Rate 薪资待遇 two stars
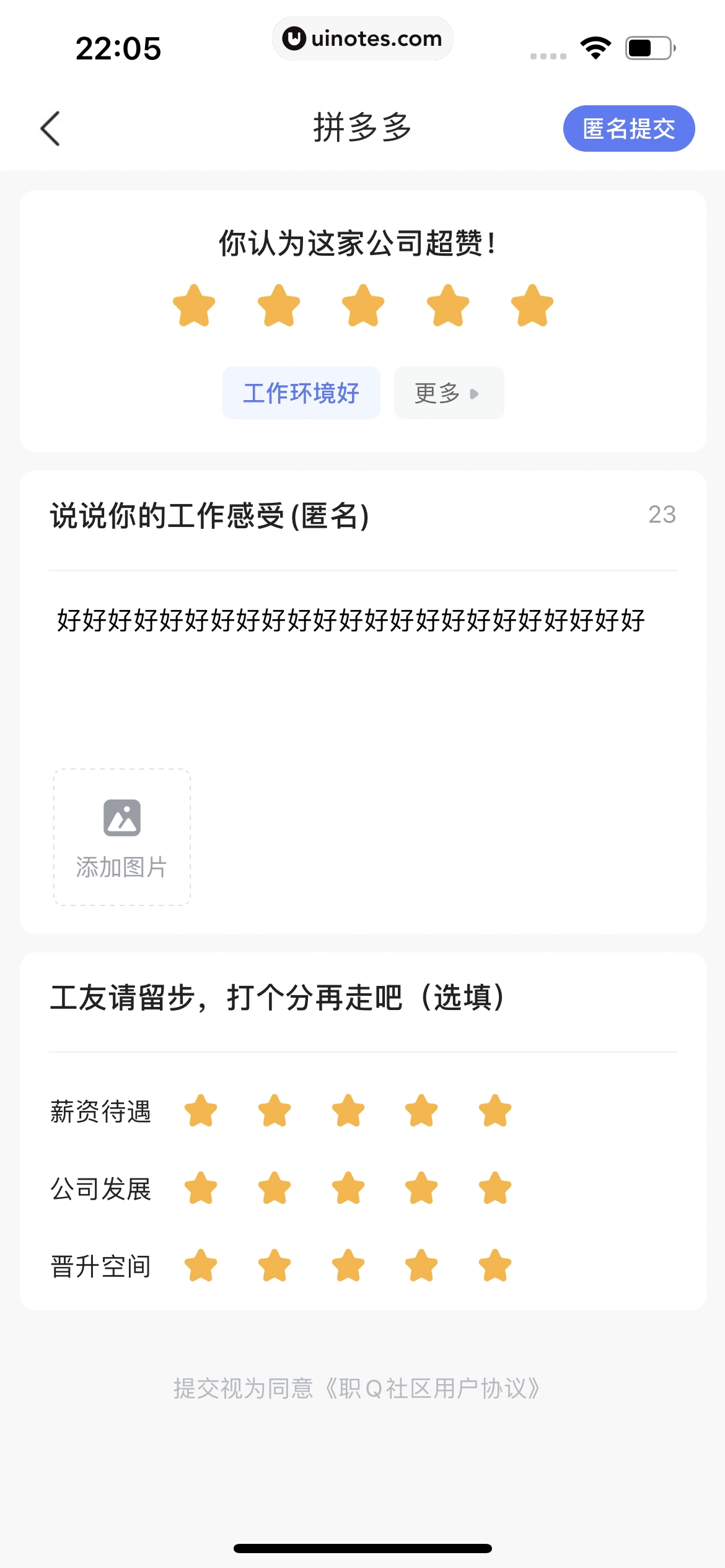This screenshot has height=1568, width=725. pos(275,1111)
